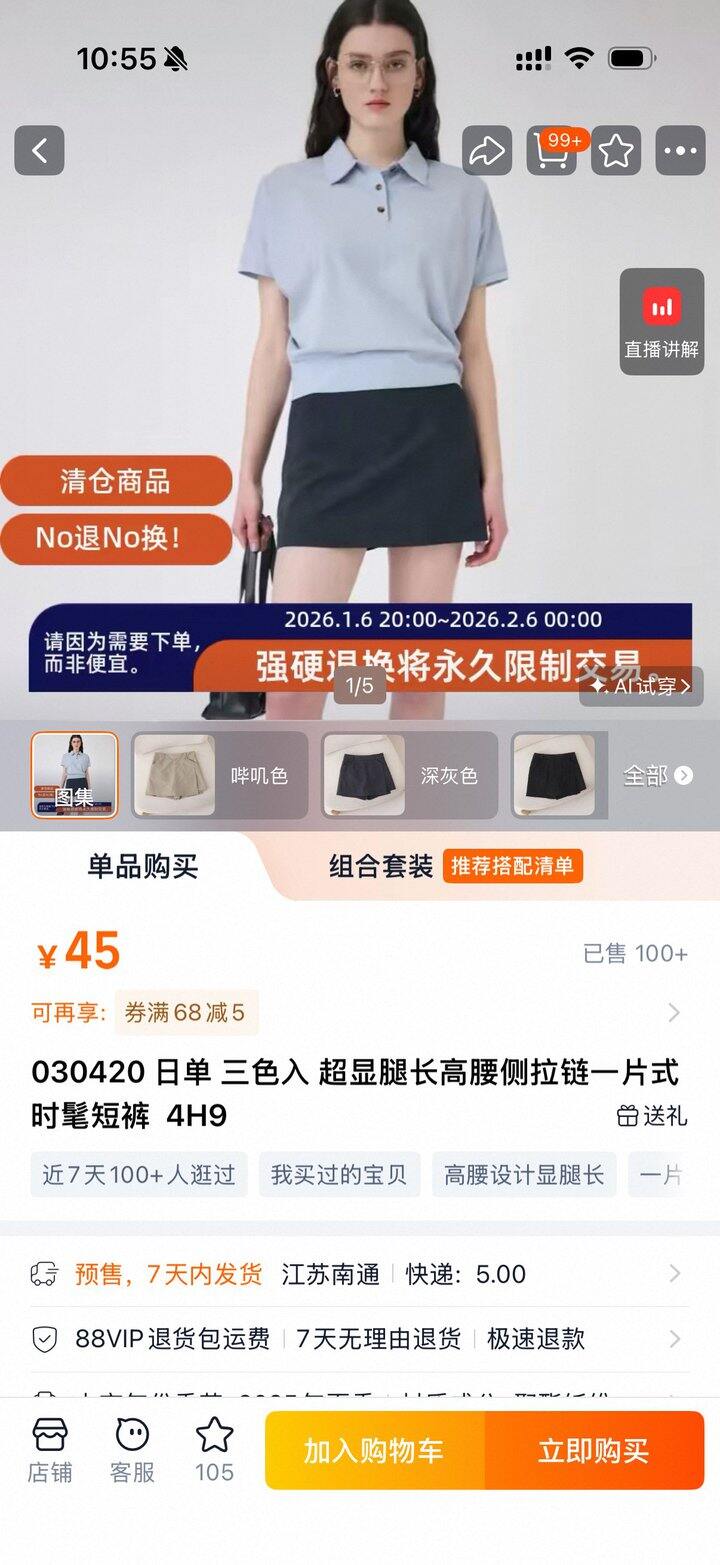Open the shopping cart
Viewport: 720px width, 1565px height.
coord(552,151)
